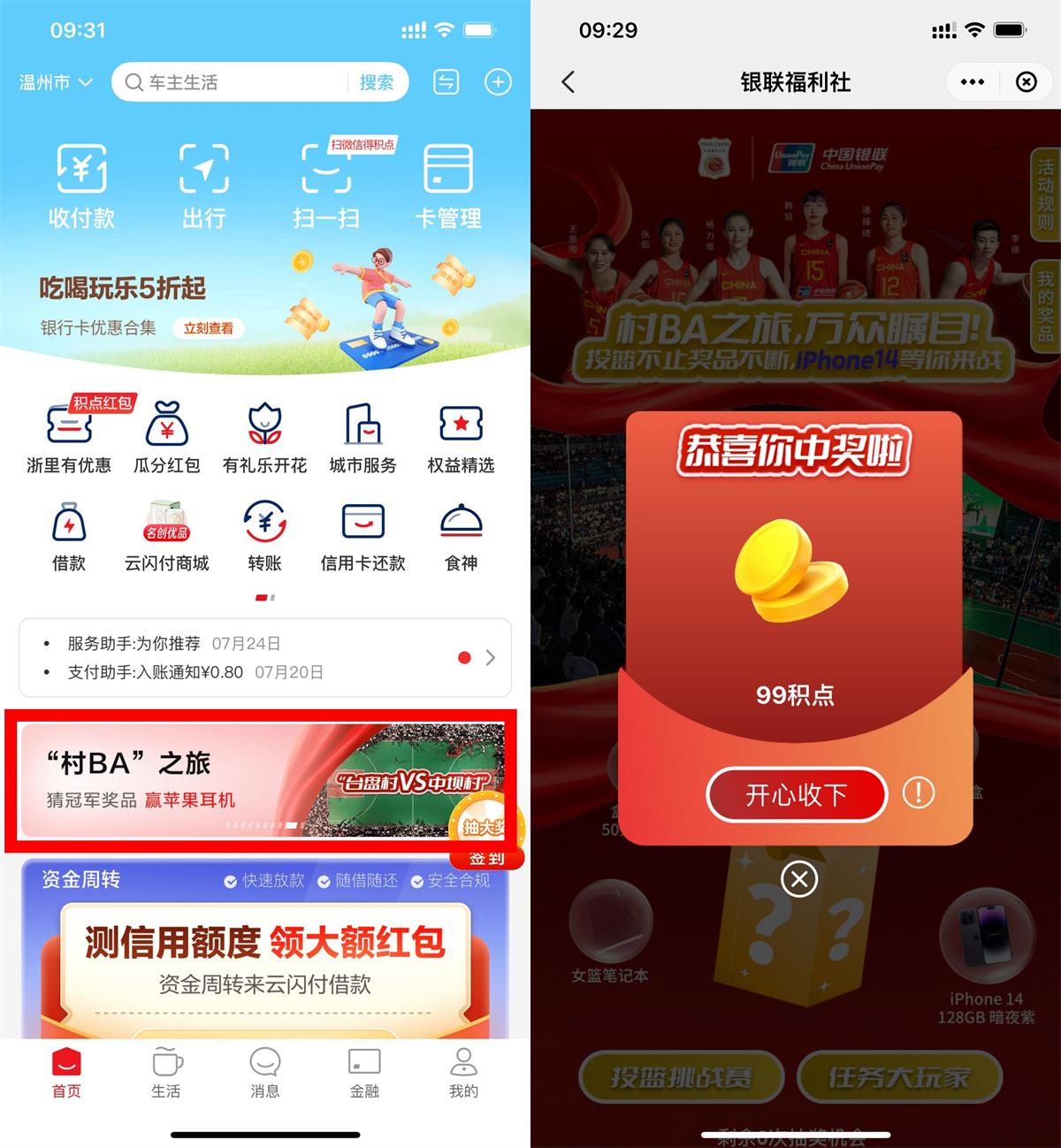Open the 村BA之旅 promotion banner
Image resolution: width=1061 pixels, height=1148 pixels.
click(x=261, y=780)
